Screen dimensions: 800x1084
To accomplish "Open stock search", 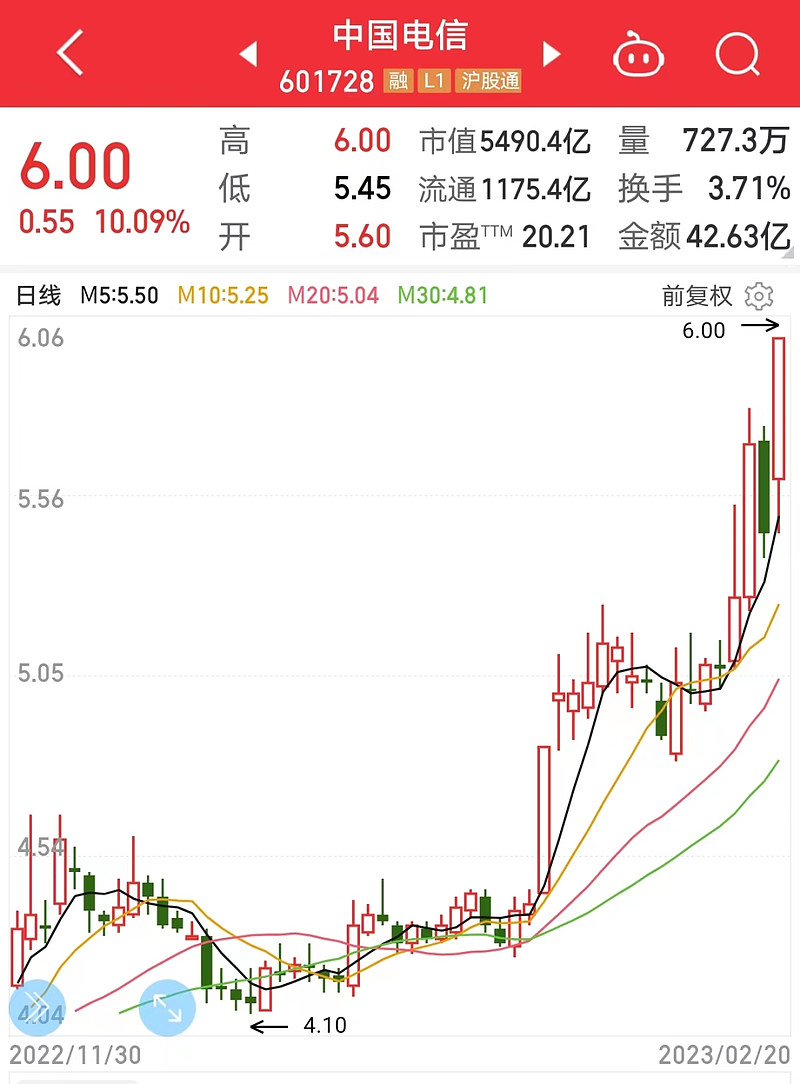I will (x=738, y=54).
